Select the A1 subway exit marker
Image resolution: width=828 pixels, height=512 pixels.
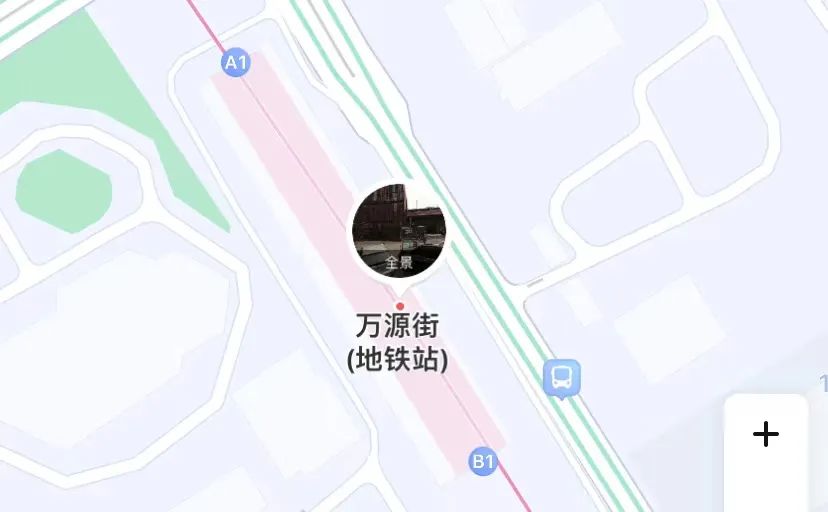(x=235, y=64)
